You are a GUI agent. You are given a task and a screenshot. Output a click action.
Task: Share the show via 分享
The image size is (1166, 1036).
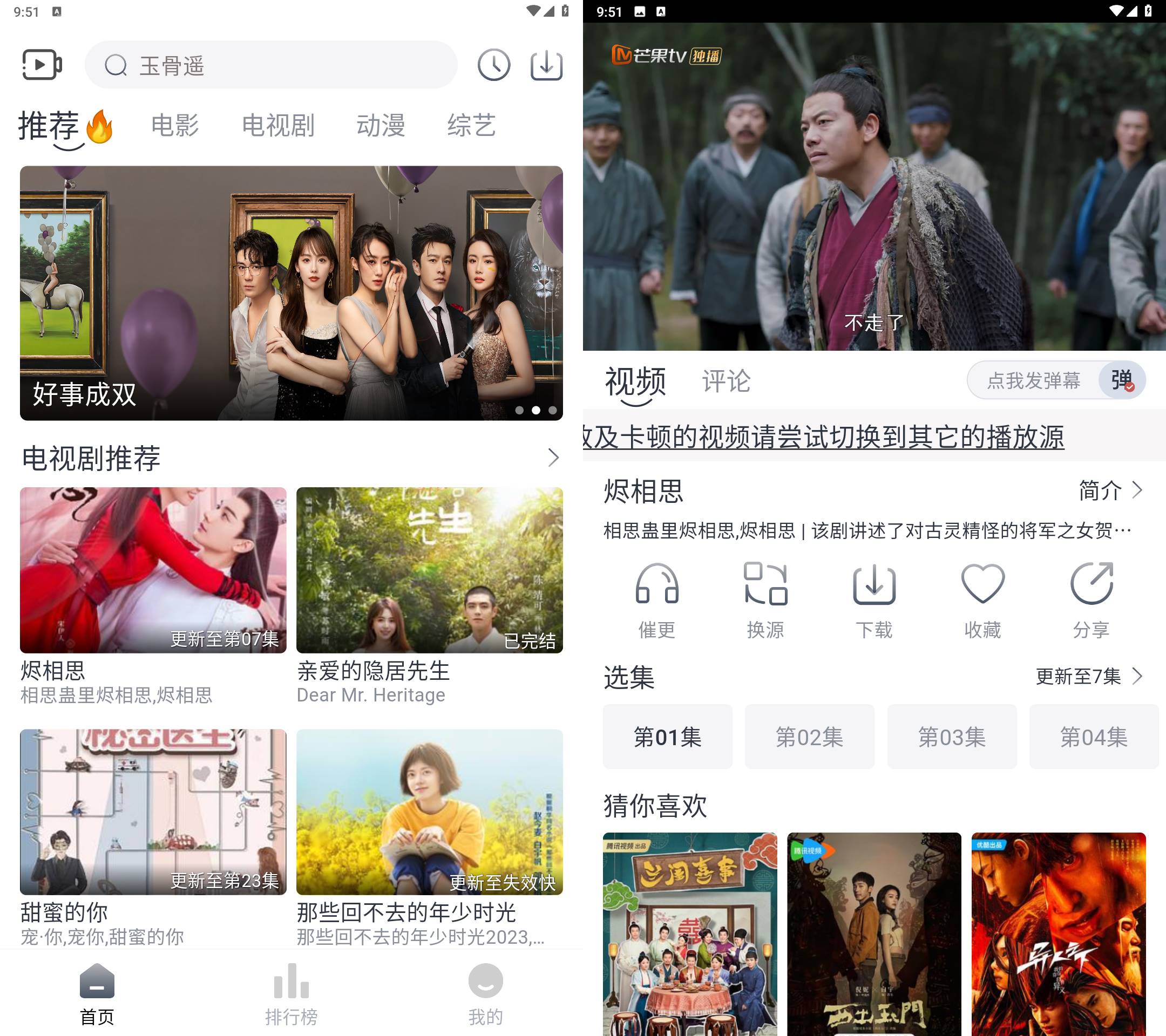click(x=1091, y=599)
